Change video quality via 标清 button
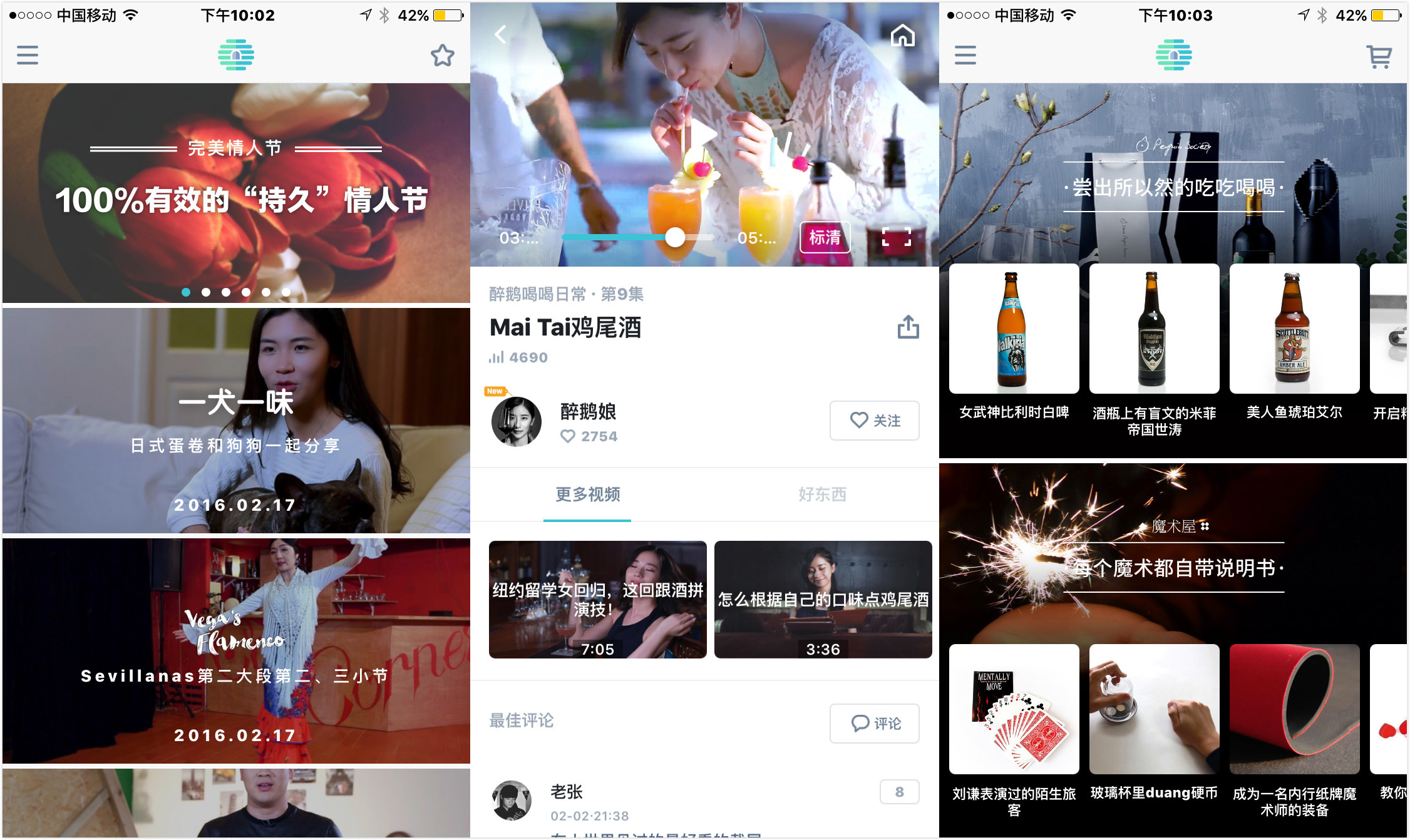Viewport: 1410px width, 840px height. tap(825, 237)
